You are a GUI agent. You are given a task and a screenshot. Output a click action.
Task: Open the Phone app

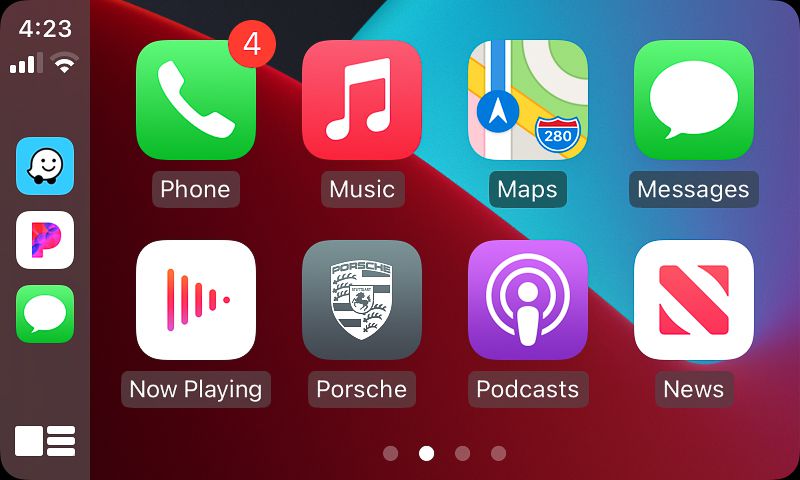(195, 100)
